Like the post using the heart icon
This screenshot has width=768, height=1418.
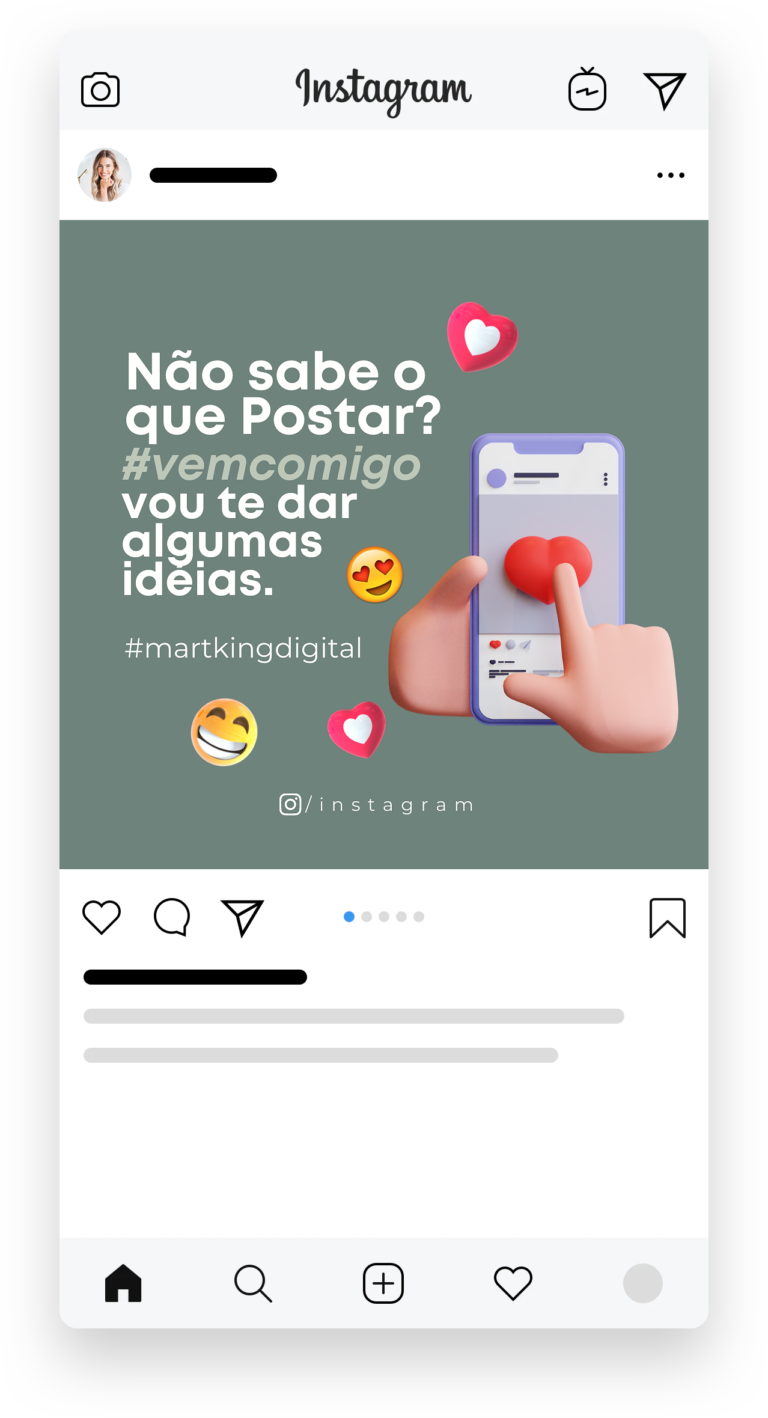click(x=101, y=917)
